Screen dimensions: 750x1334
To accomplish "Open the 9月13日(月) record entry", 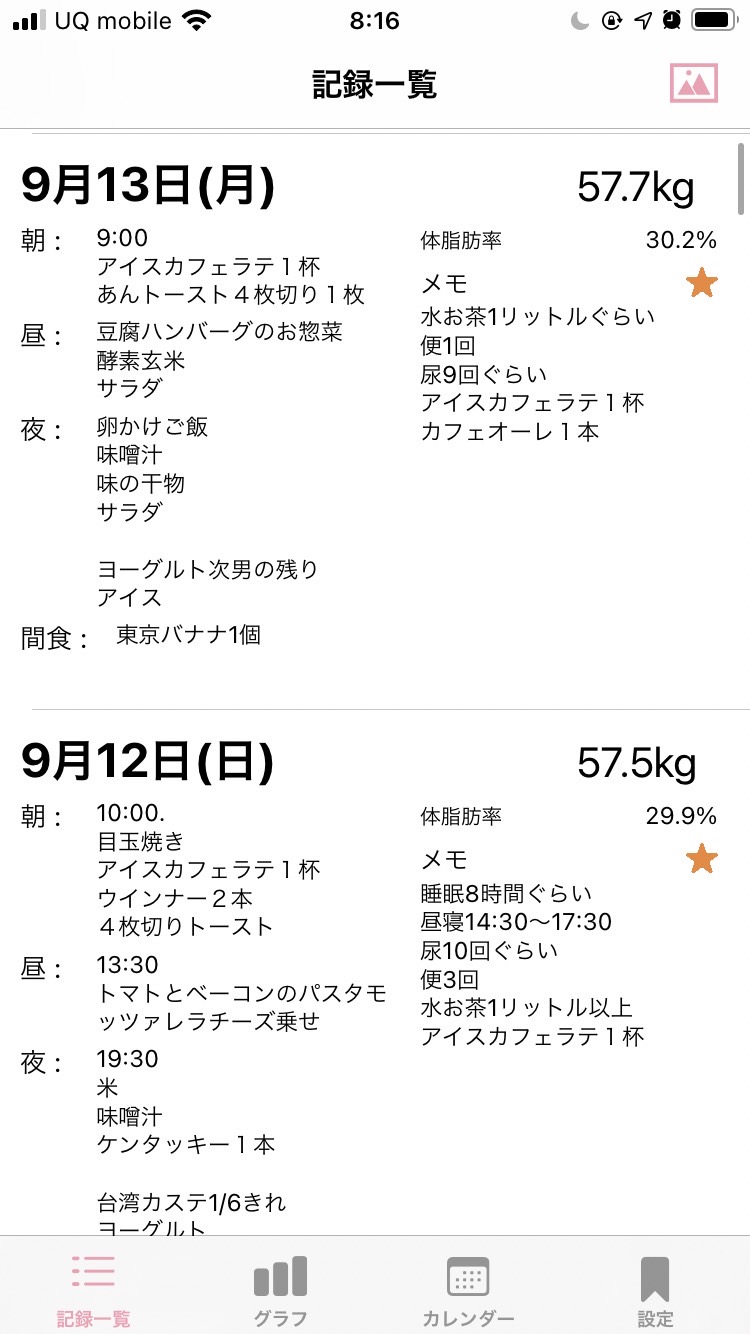I will click(375, 420).
